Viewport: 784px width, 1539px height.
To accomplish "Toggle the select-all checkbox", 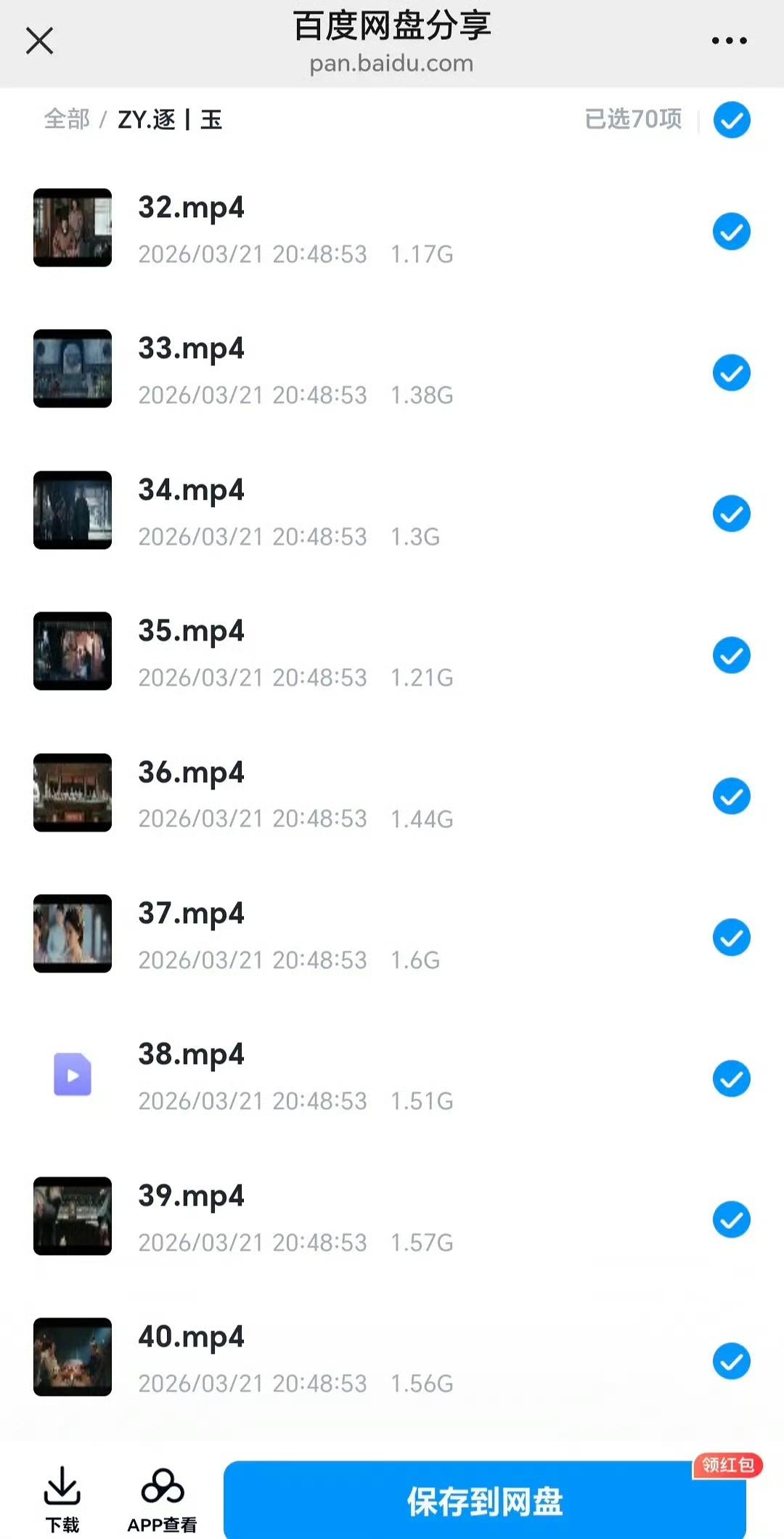I will pos(731,120).
